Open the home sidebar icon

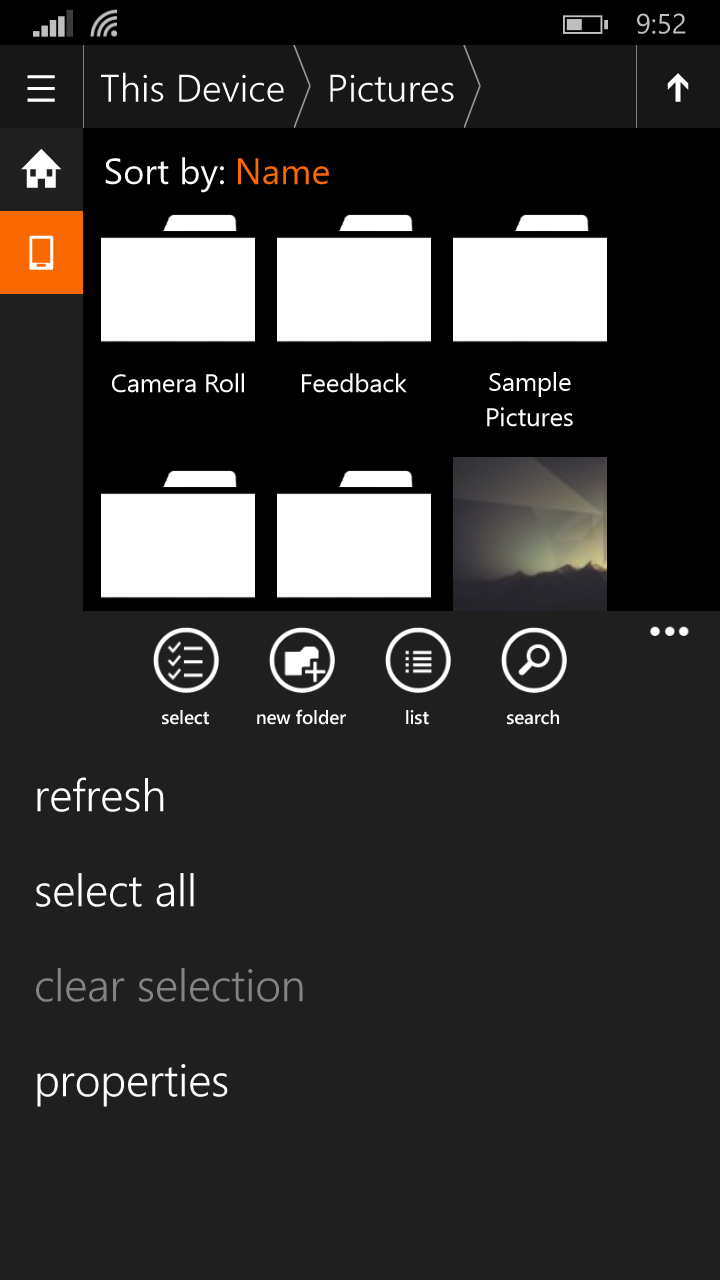click(x=41, y=170)
